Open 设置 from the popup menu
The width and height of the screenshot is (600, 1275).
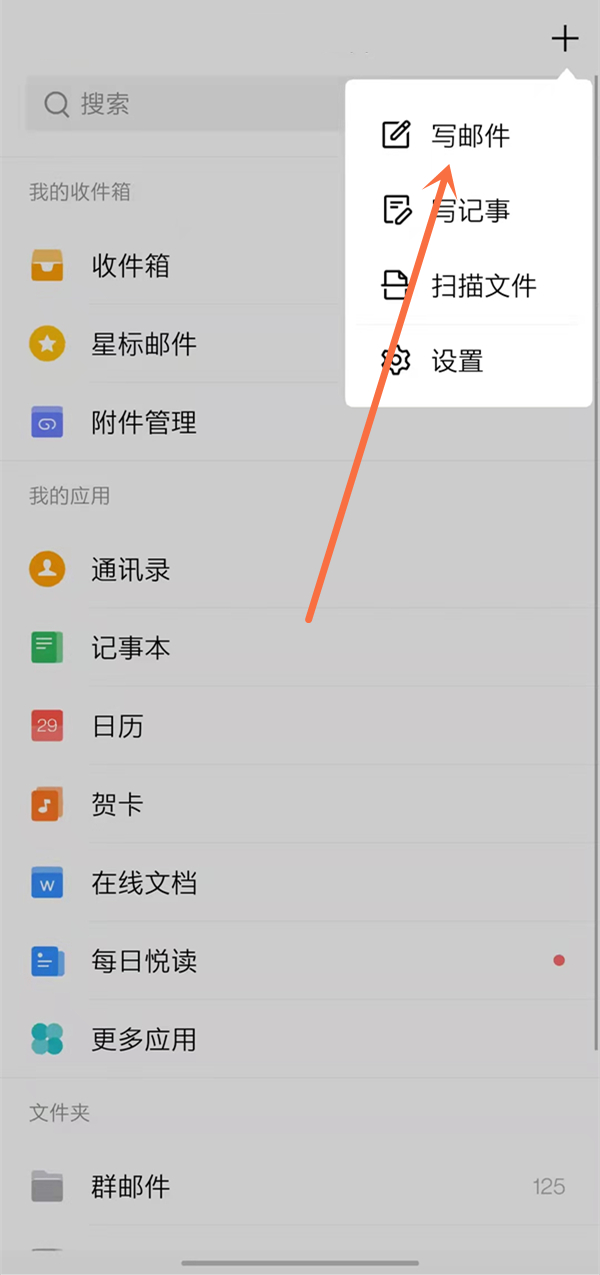[x=456, y=361]
